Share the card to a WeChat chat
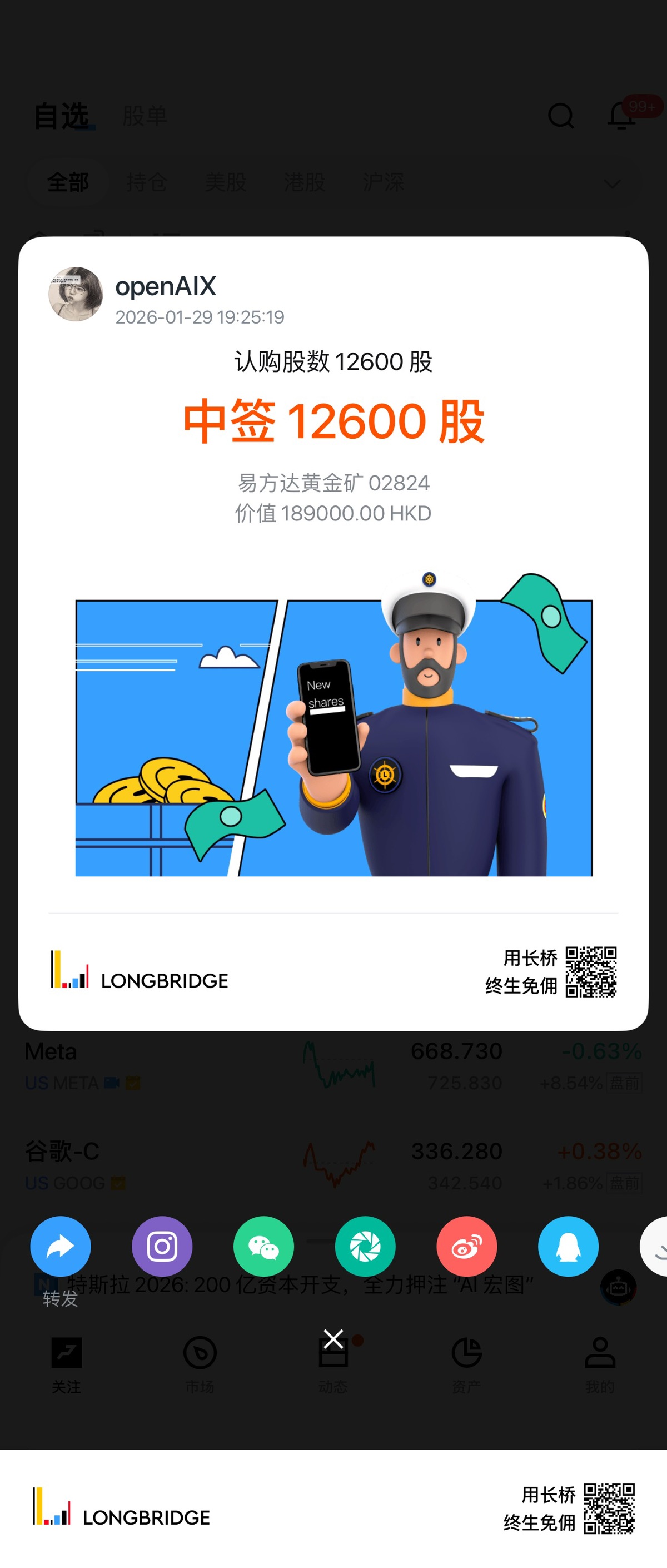Screen dimensions: 667x1568 263,1246
